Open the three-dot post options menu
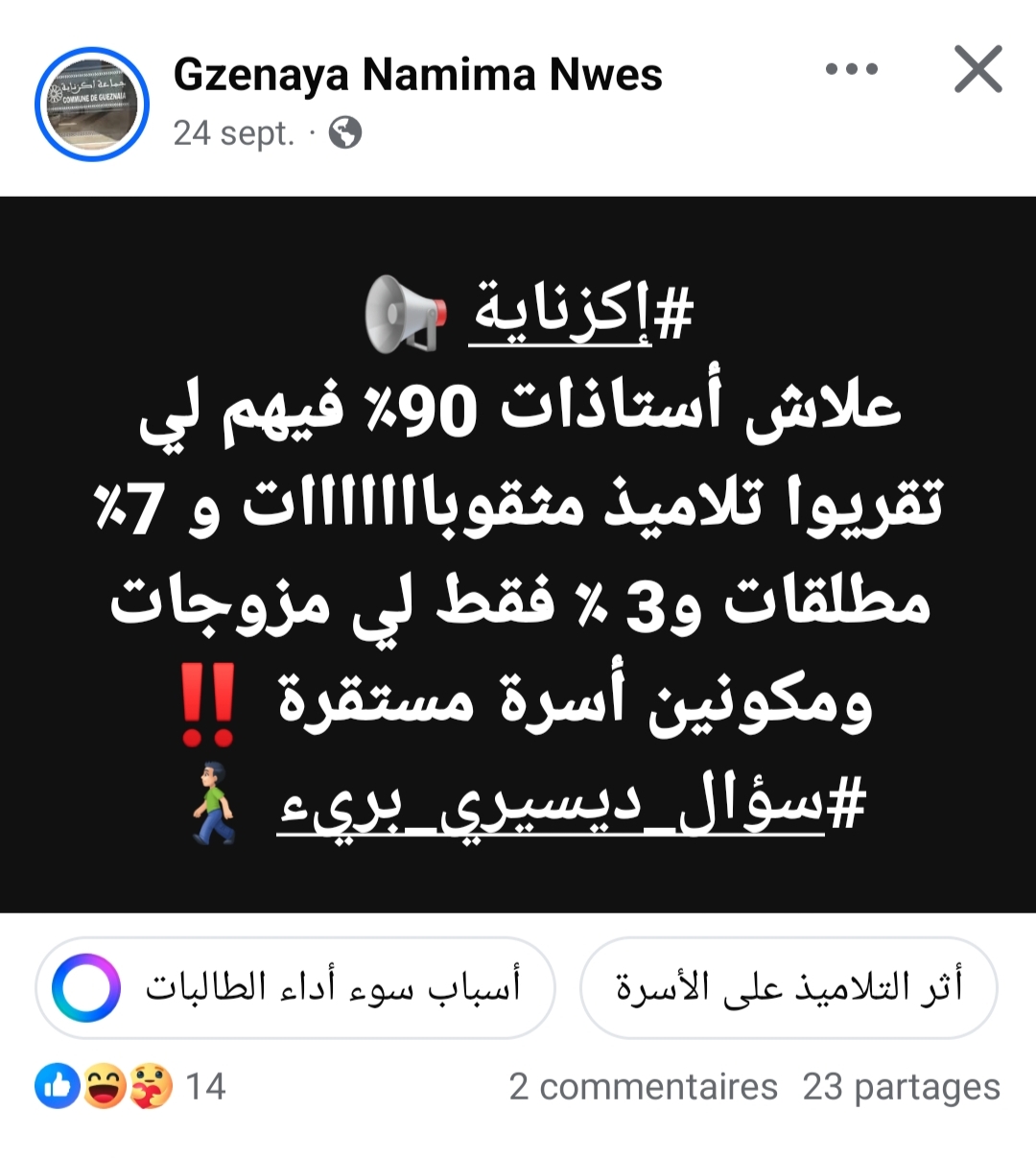 851,69
